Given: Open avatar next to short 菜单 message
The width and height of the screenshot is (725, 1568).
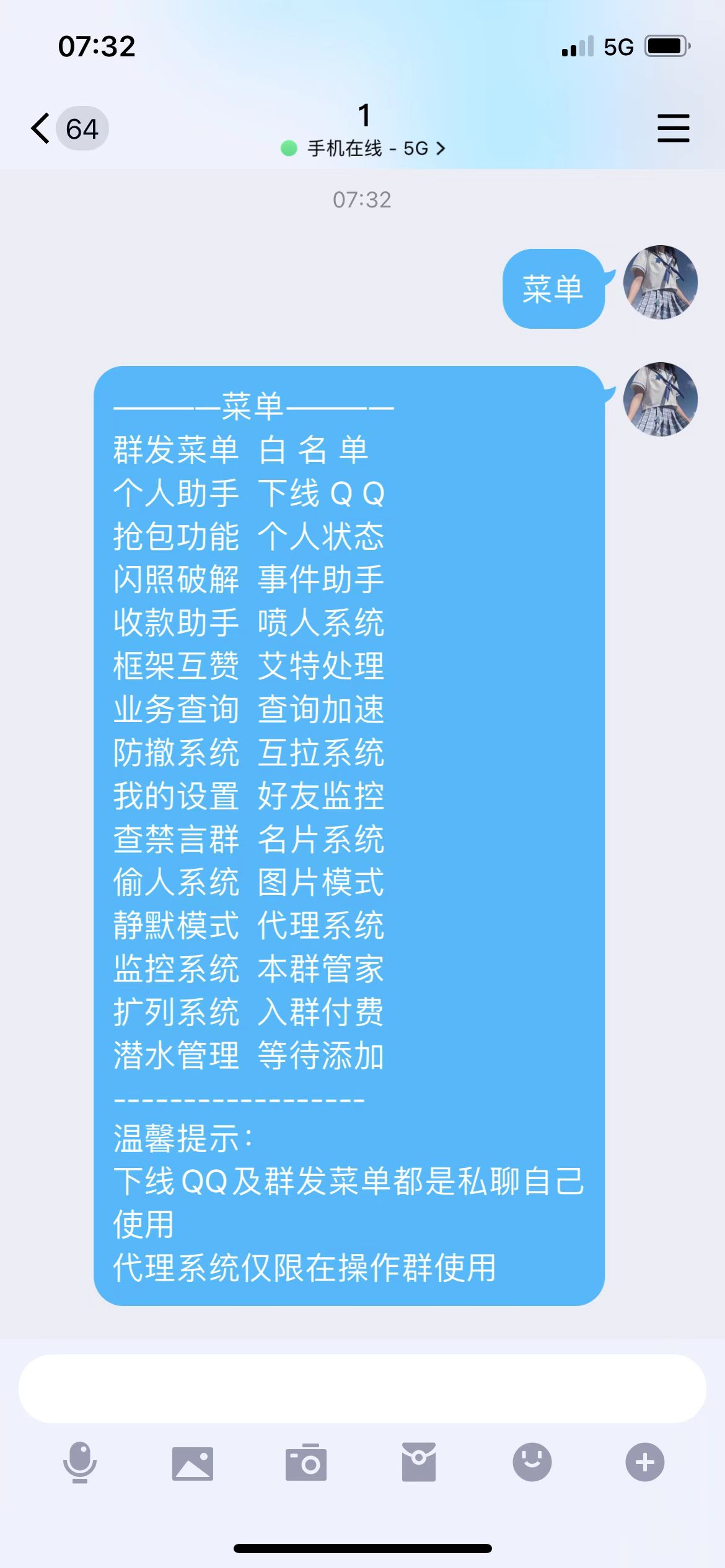Looking at the screenshot, I should click(x=661, y=282).
